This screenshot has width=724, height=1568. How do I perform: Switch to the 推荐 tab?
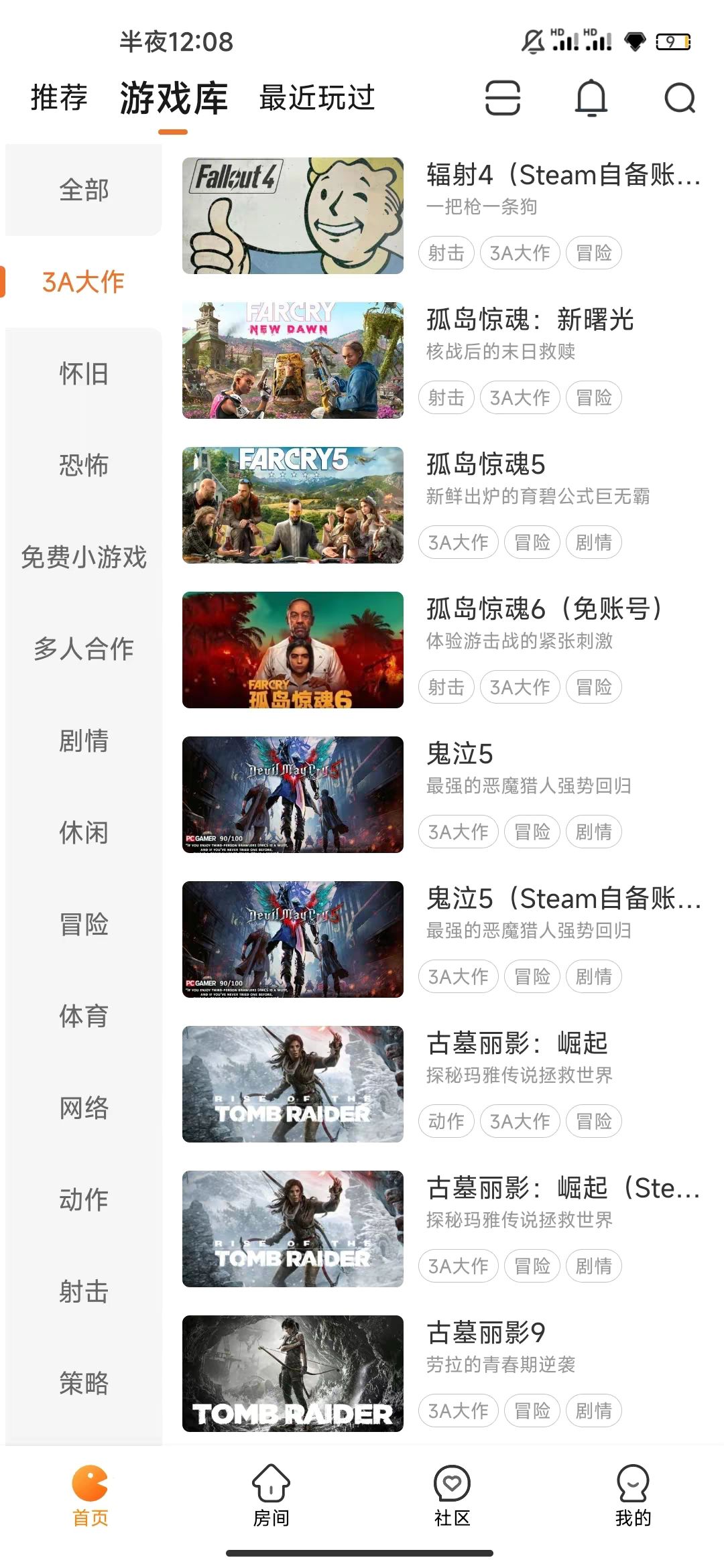tap(59, 98)
